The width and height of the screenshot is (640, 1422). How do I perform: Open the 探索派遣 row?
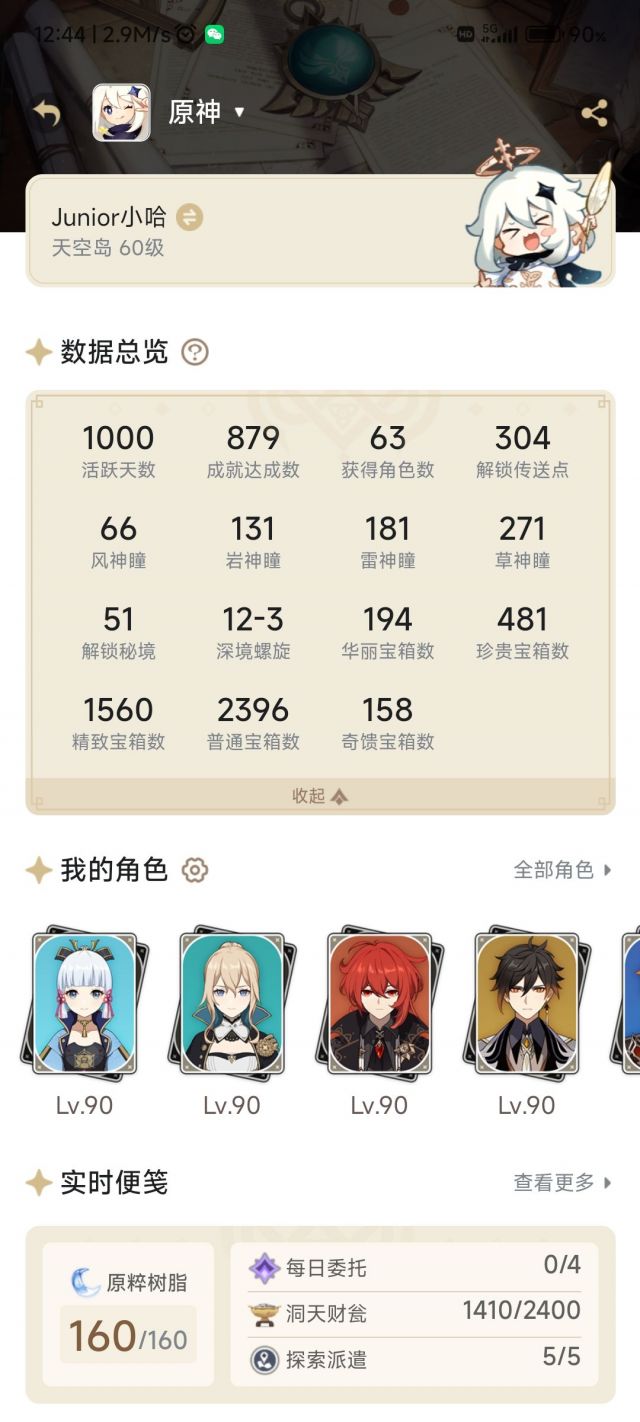pyautogui.click(x=414, y=1359)
